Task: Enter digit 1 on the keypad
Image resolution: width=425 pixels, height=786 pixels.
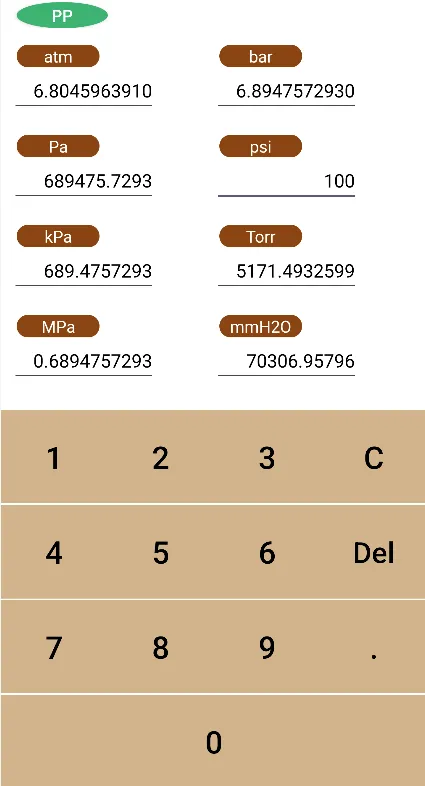Action: pos(54,457)
